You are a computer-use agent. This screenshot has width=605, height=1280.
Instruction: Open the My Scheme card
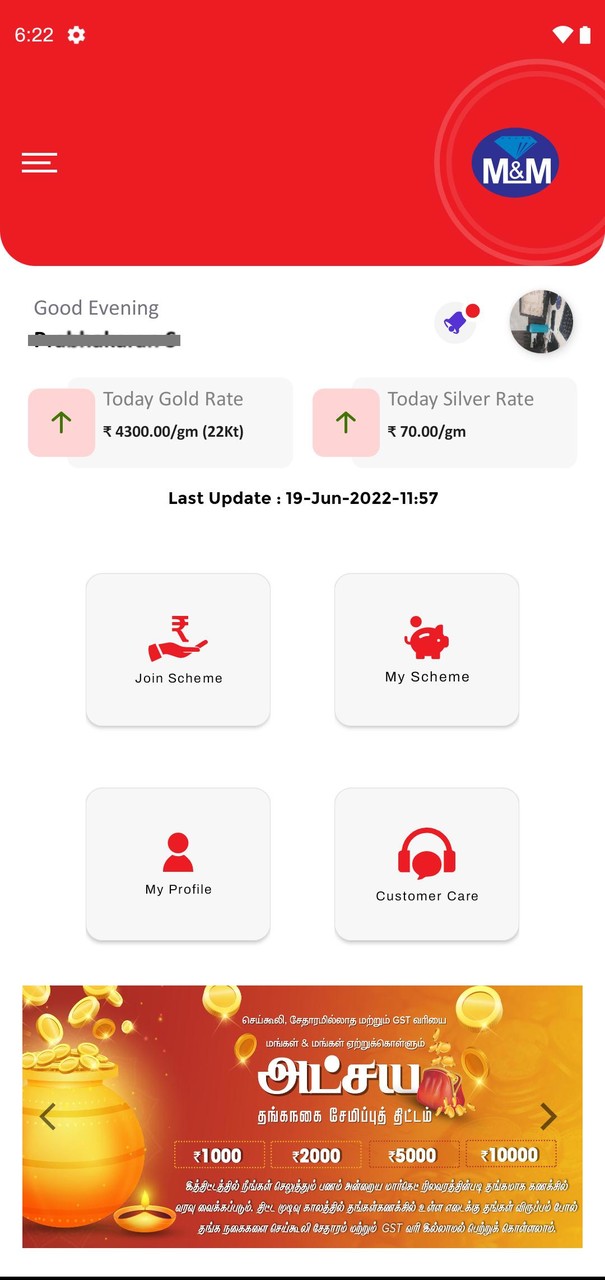(x=426, y=649)
